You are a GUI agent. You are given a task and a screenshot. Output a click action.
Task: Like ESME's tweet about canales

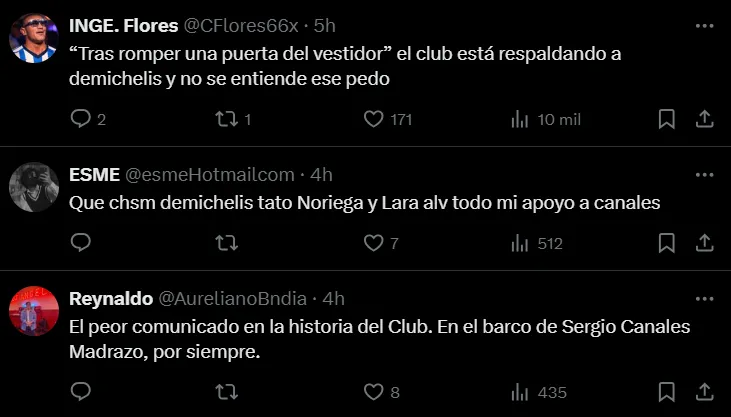[x=374, y=243]
